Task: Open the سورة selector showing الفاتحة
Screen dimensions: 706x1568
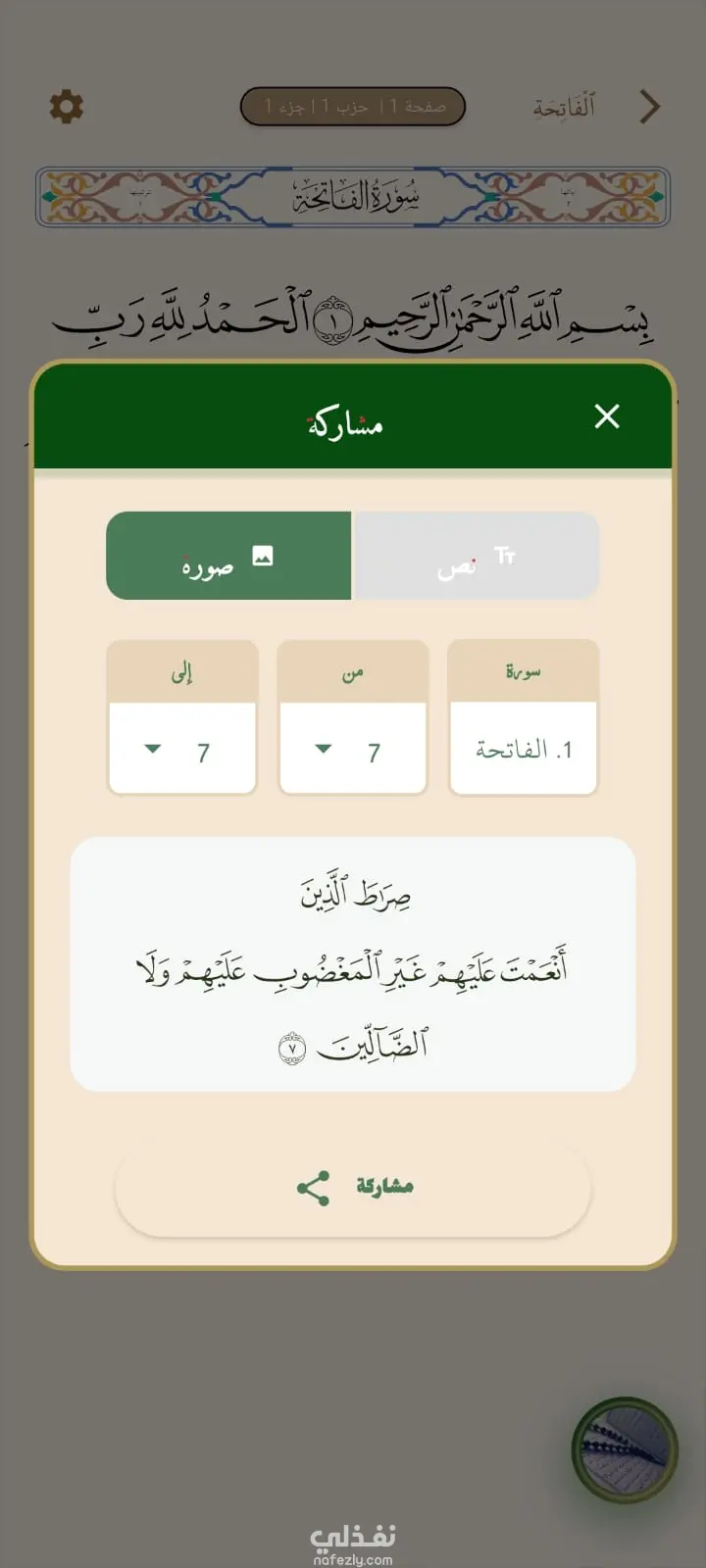Action: (x=523, y=750)
